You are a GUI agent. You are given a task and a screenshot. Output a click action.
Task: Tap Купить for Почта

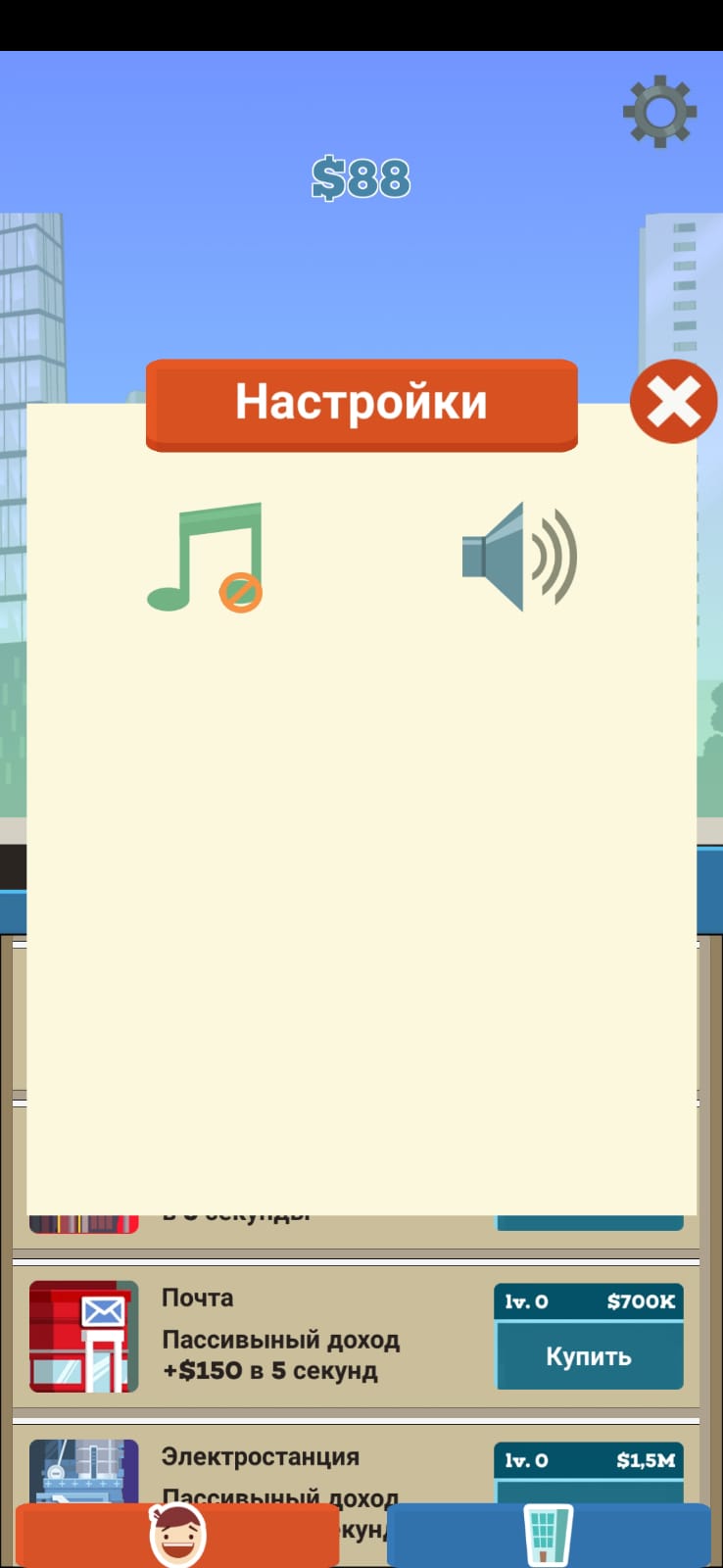point(588,1356)
